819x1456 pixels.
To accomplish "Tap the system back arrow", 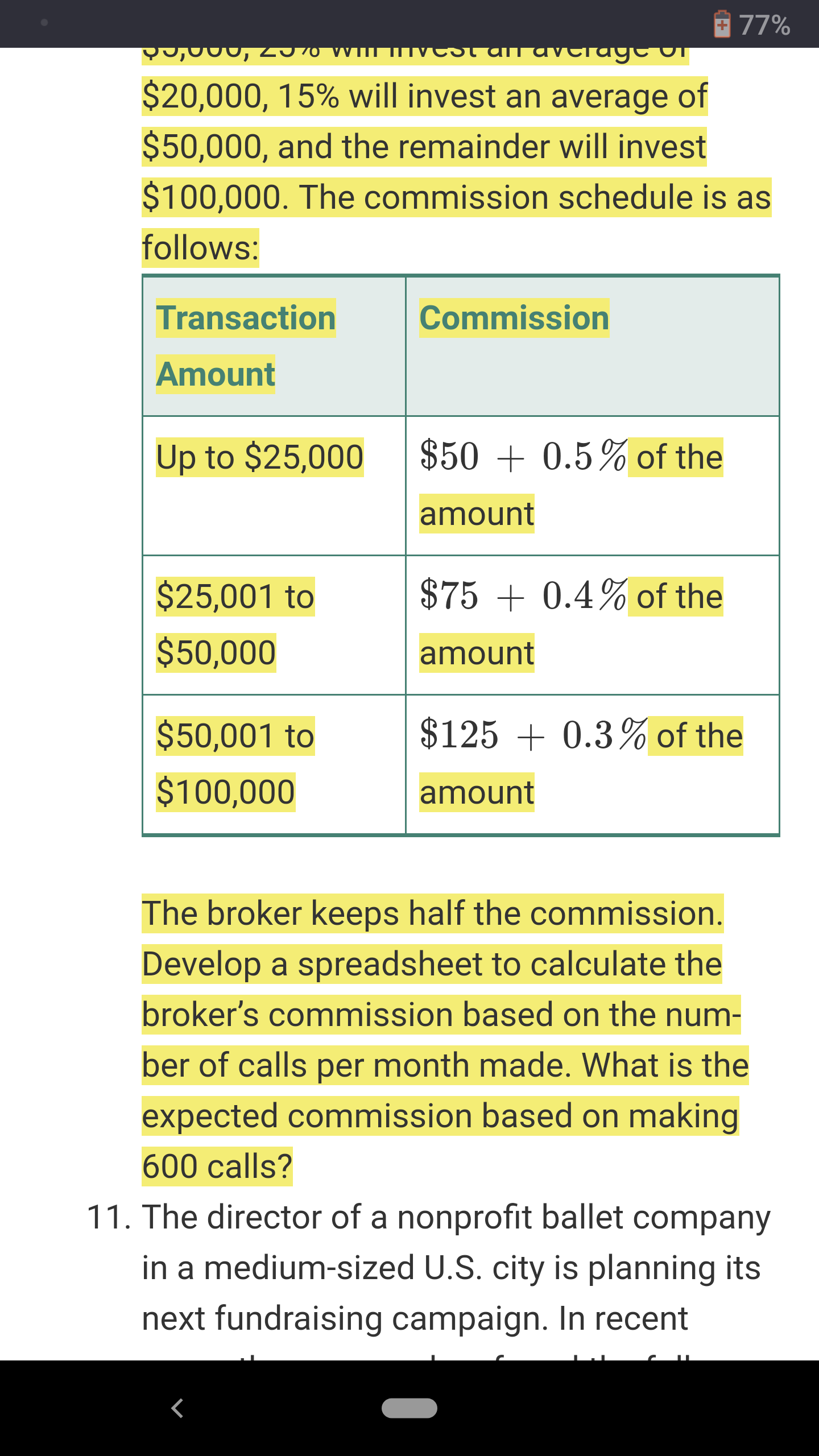I will pyautogui.click(x=177, y=1408).
